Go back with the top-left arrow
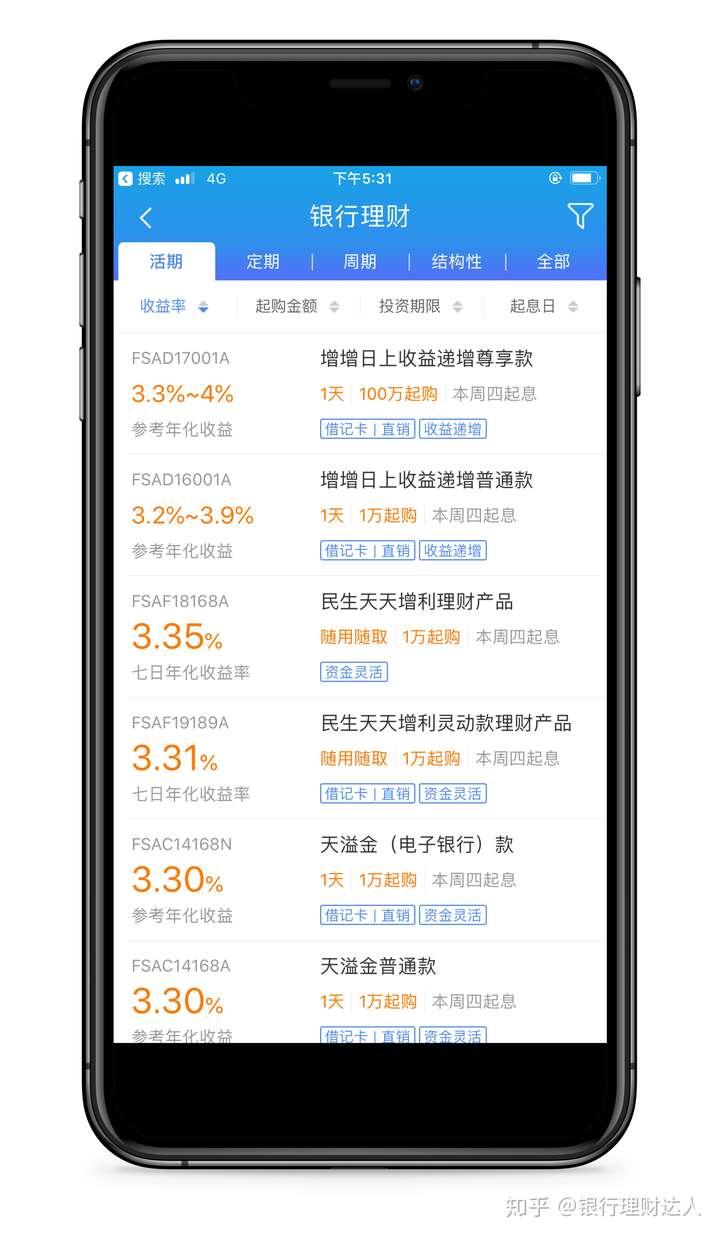Screen dimensions: 720x1236 [x=146, y=217]
